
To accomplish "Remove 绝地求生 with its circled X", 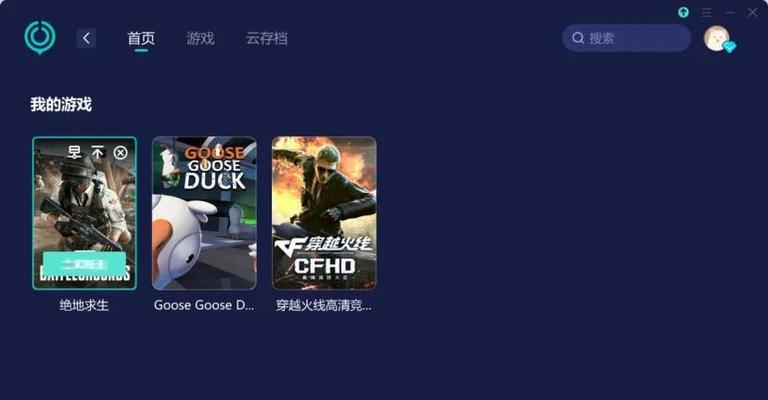I will [121, 152].
